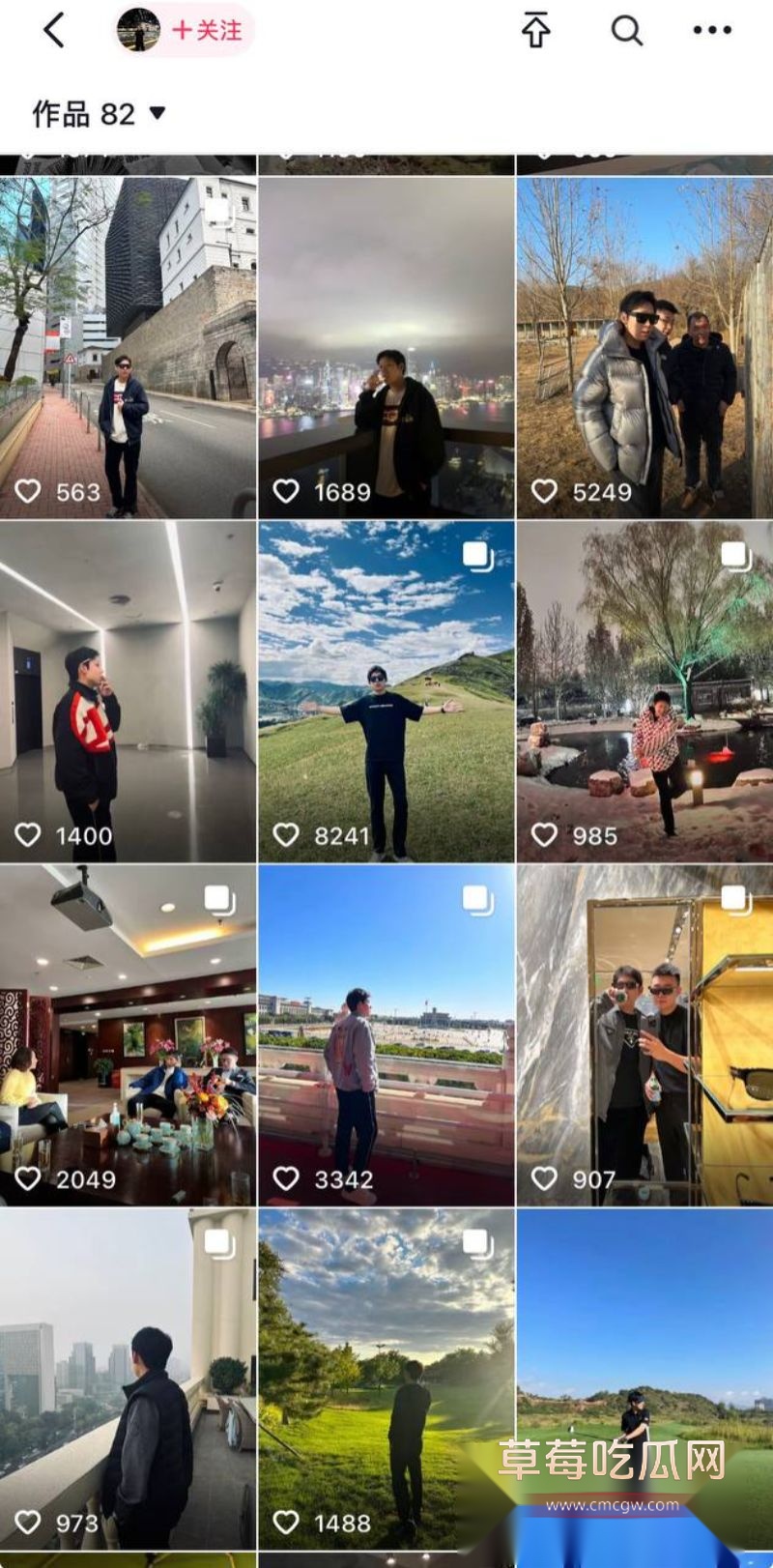
Task: View the post with 3342 likes
Action: 386,1034
